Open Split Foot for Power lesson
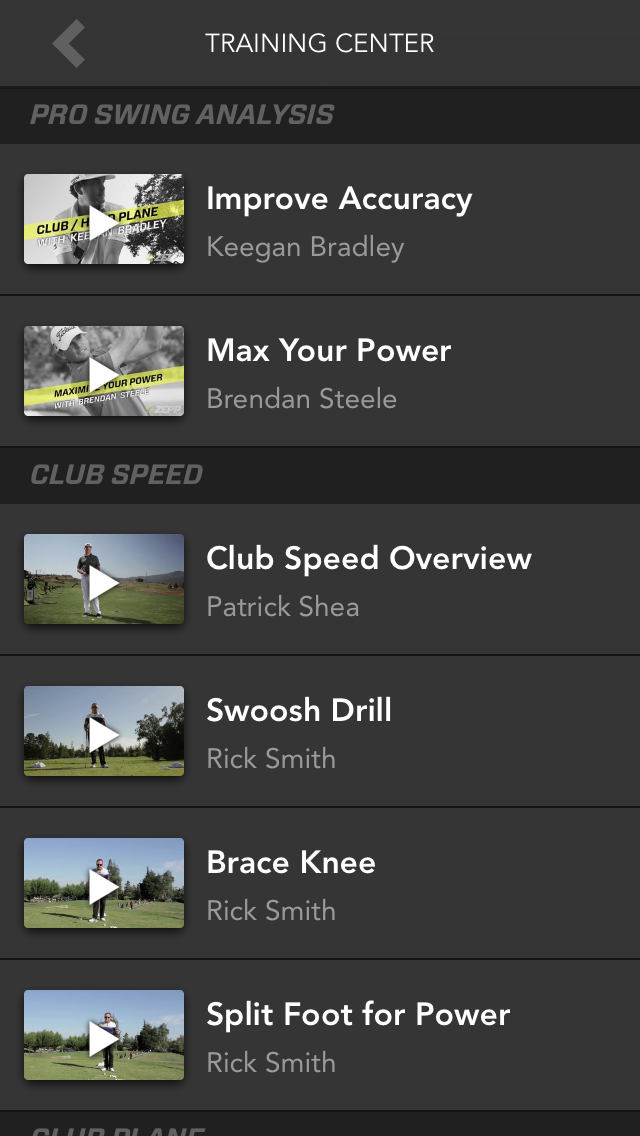Screen dimensions: 640x1136 [320, 1035]
